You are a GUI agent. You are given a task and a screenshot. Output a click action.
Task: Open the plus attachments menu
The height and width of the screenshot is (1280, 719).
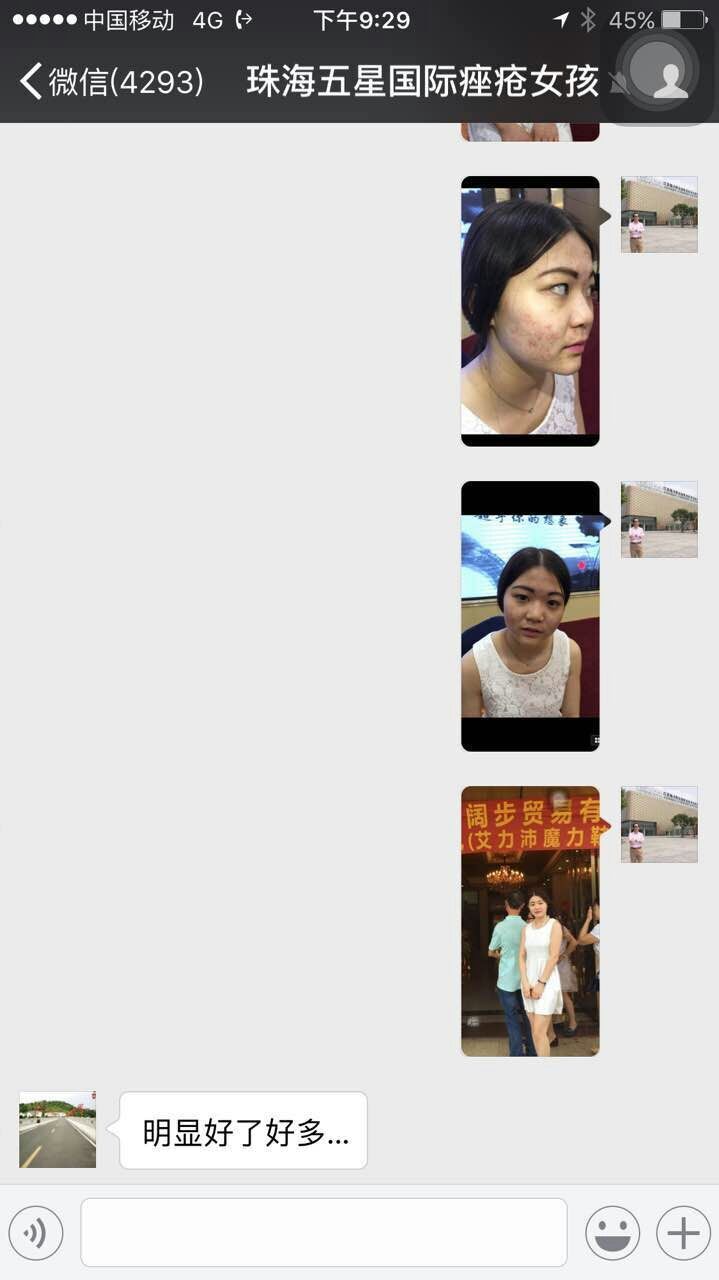point(683,1233)
